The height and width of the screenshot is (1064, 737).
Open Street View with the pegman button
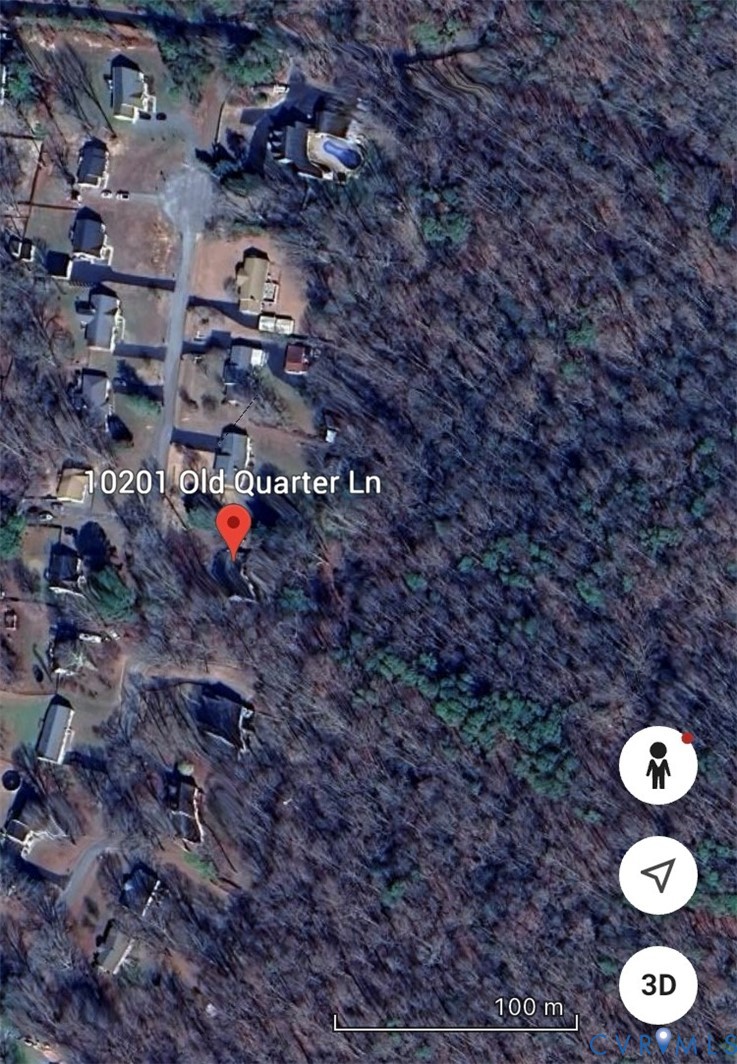pos(657,766)
